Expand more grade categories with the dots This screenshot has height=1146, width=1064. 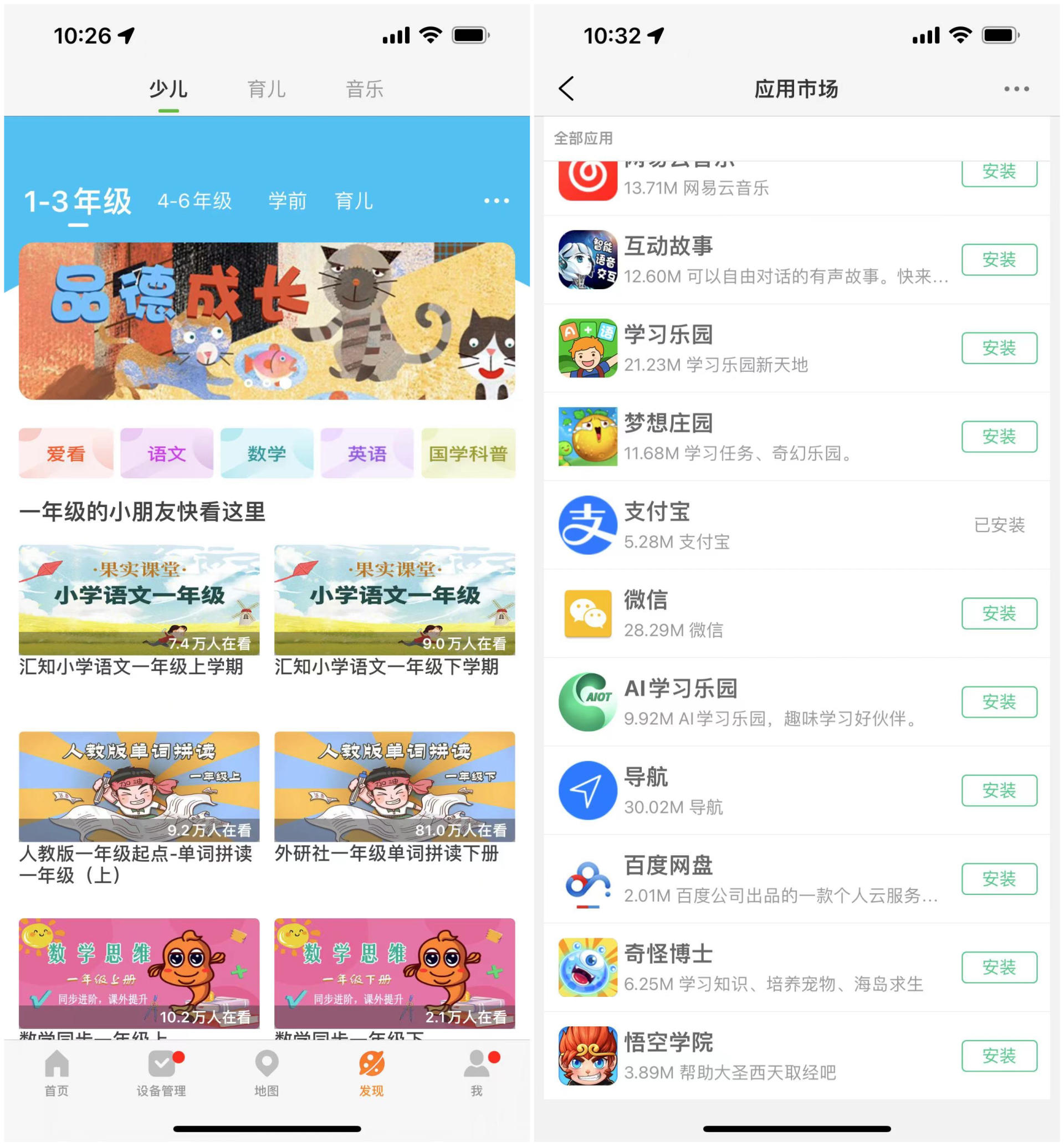point(497,201)
